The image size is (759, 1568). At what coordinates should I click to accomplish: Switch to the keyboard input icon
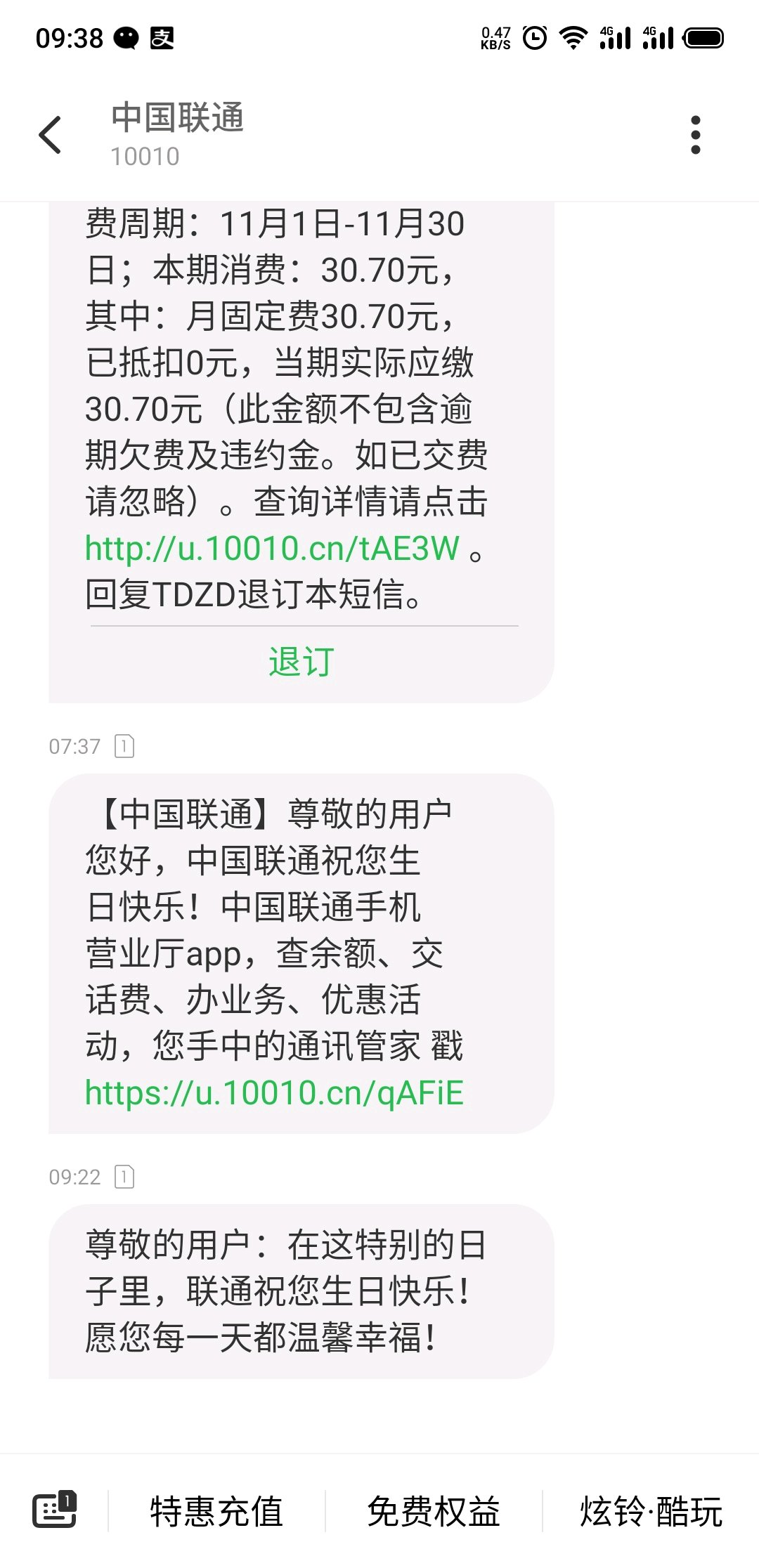(55, 1509)
